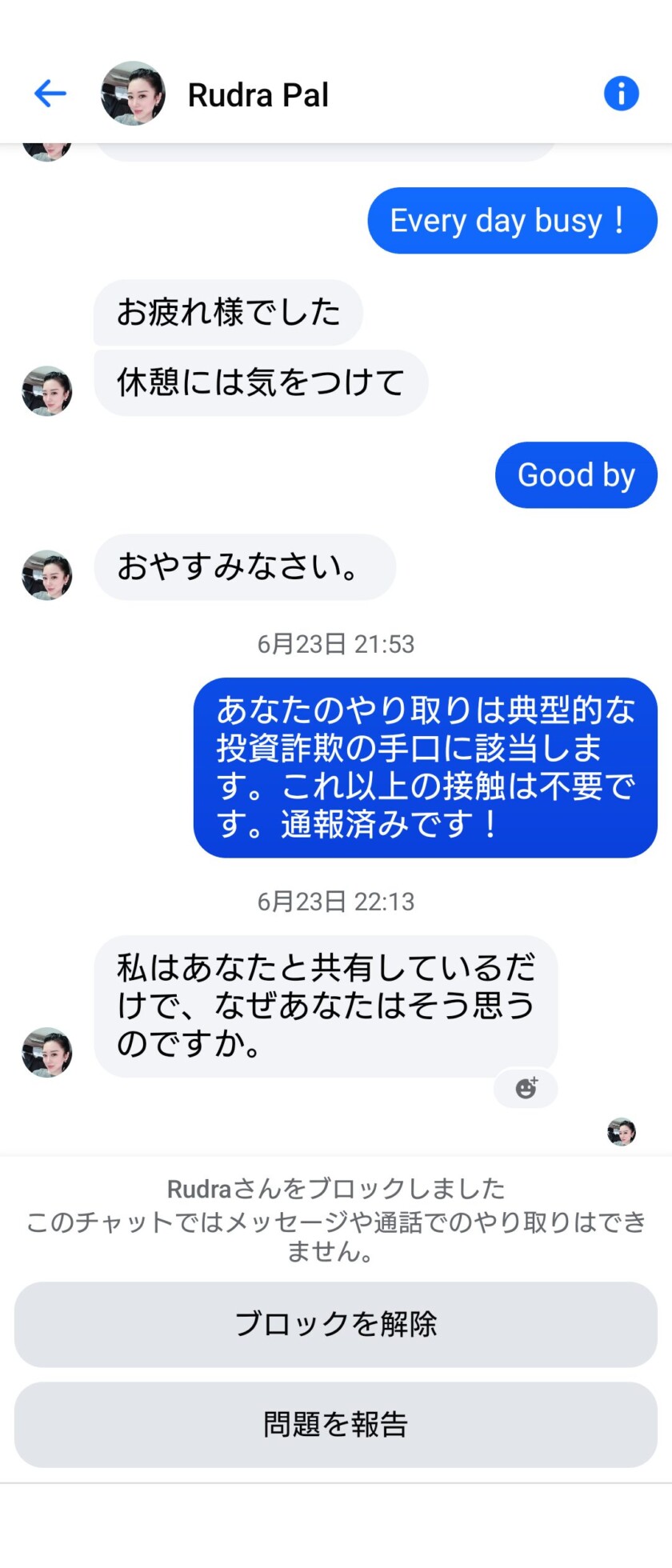Screen dimensions: 672x1568
Task: Open the conversation info icon
Action: click(x=622, y=94)
